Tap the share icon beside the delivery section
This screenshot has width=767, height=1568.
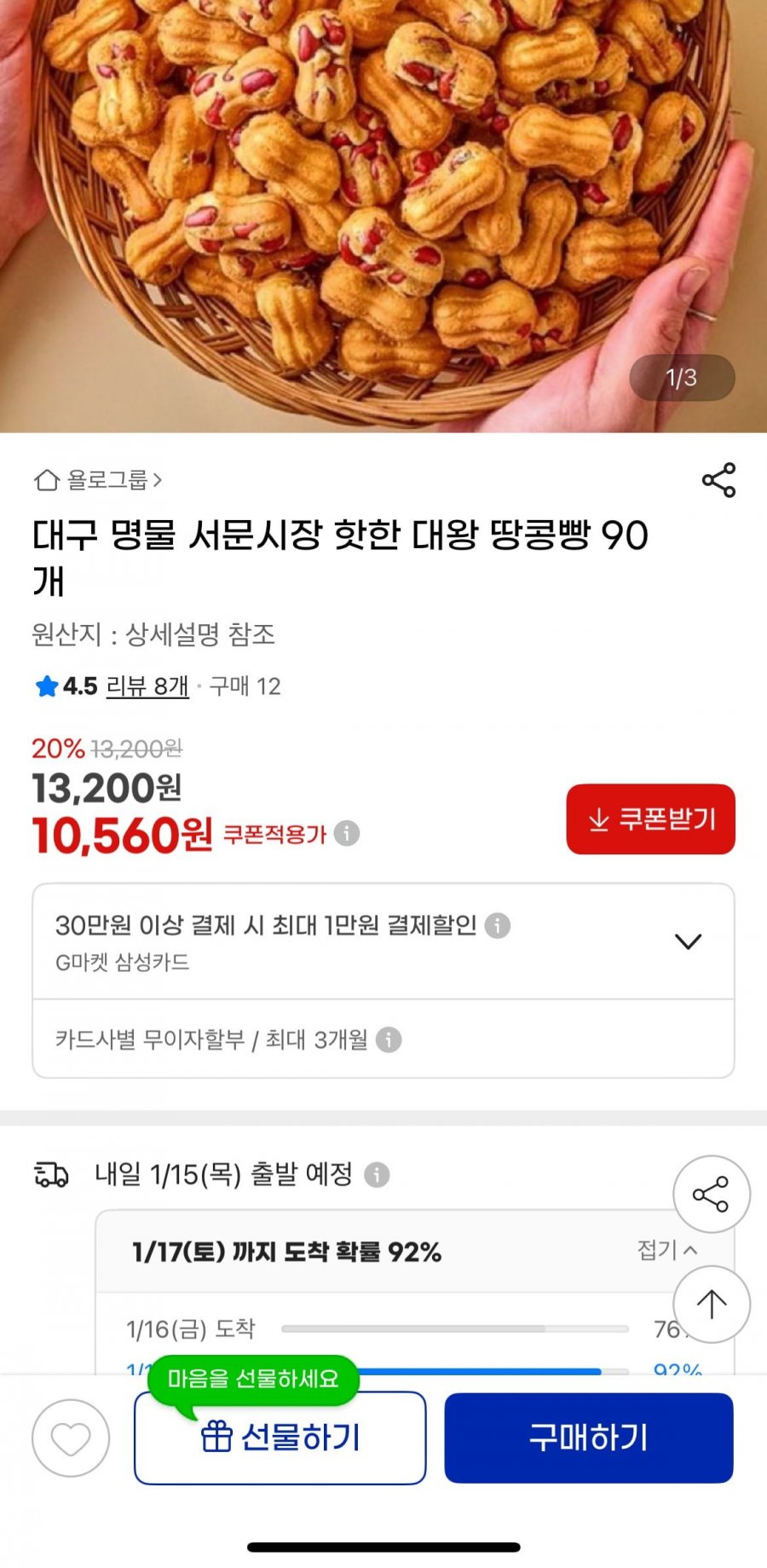coord(712,1194)
